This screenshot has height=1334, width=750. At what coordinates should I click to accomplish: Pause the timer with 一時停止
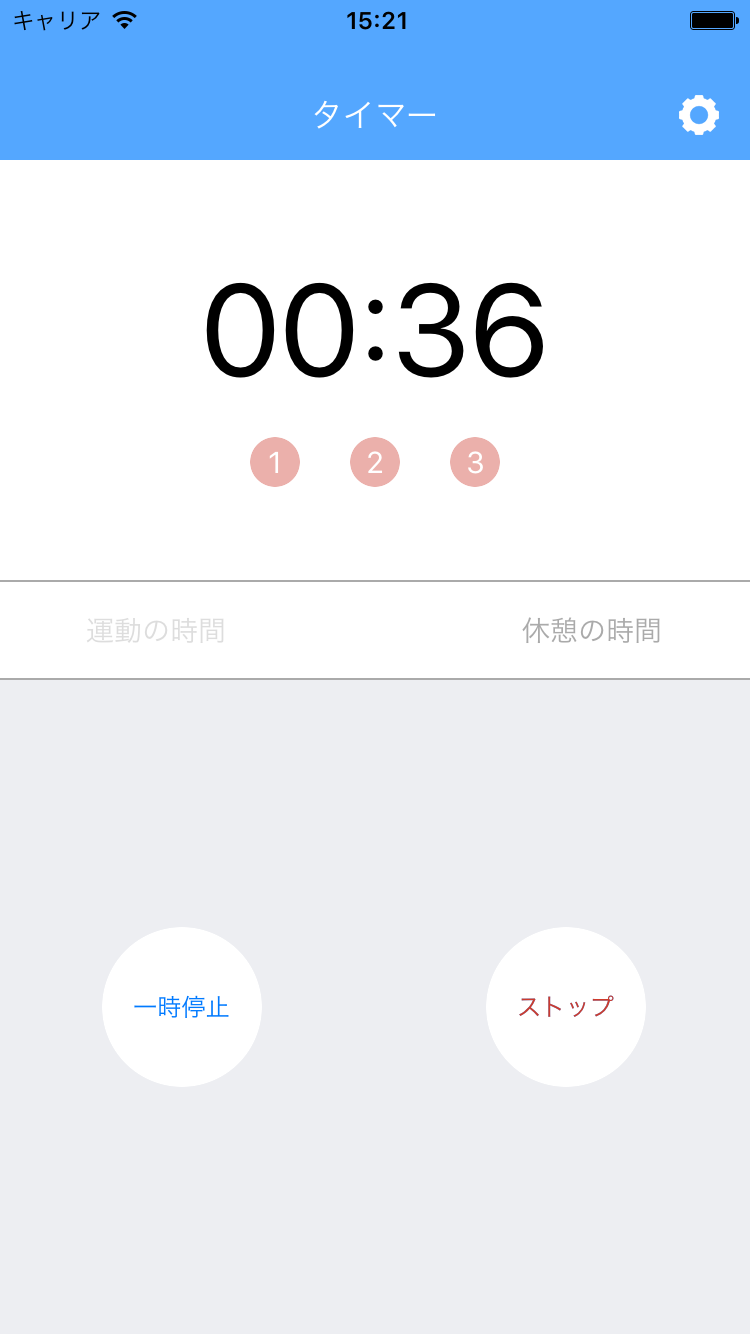pos(182,1007)
